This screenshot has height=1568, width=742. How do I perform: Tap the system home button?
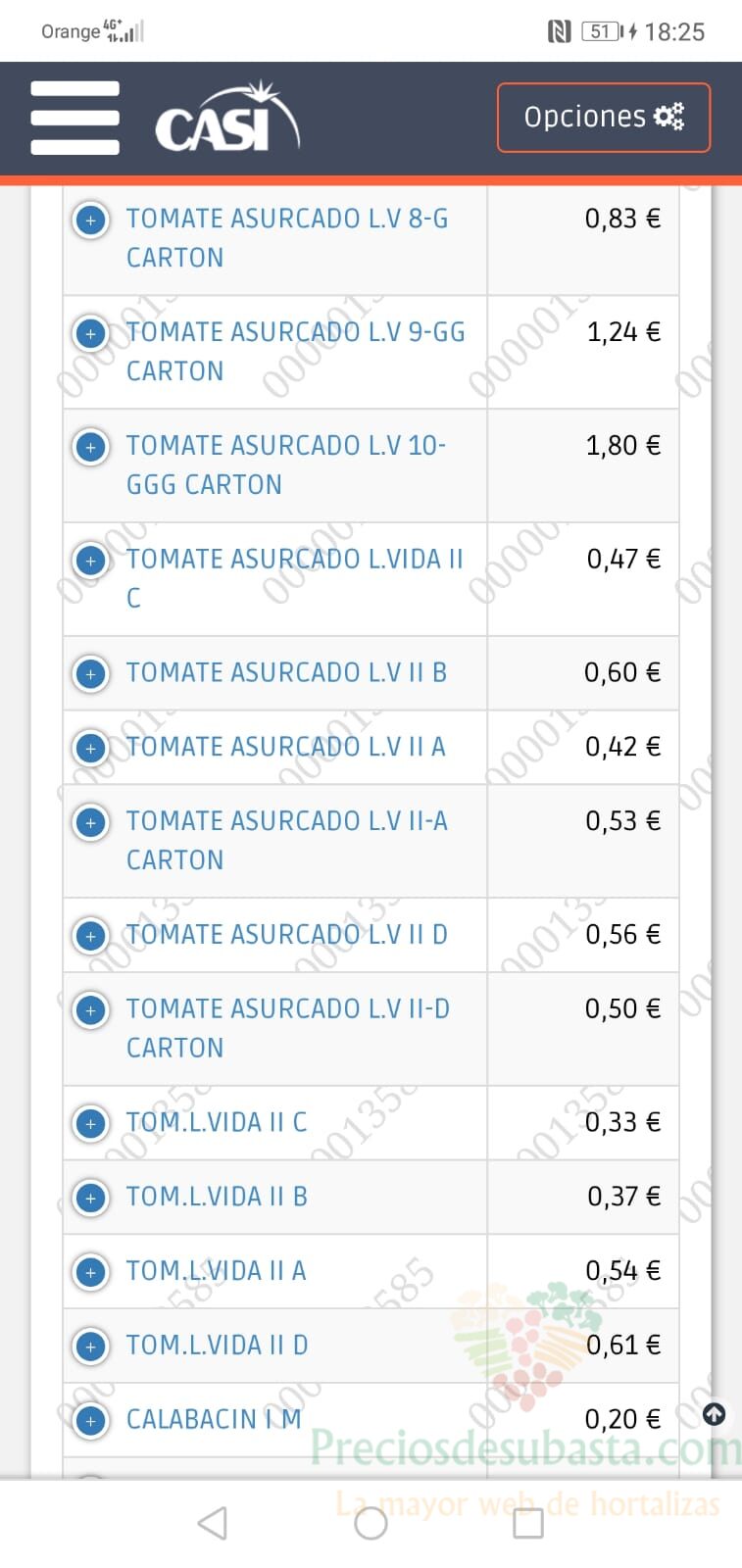tap(371, 1523)
